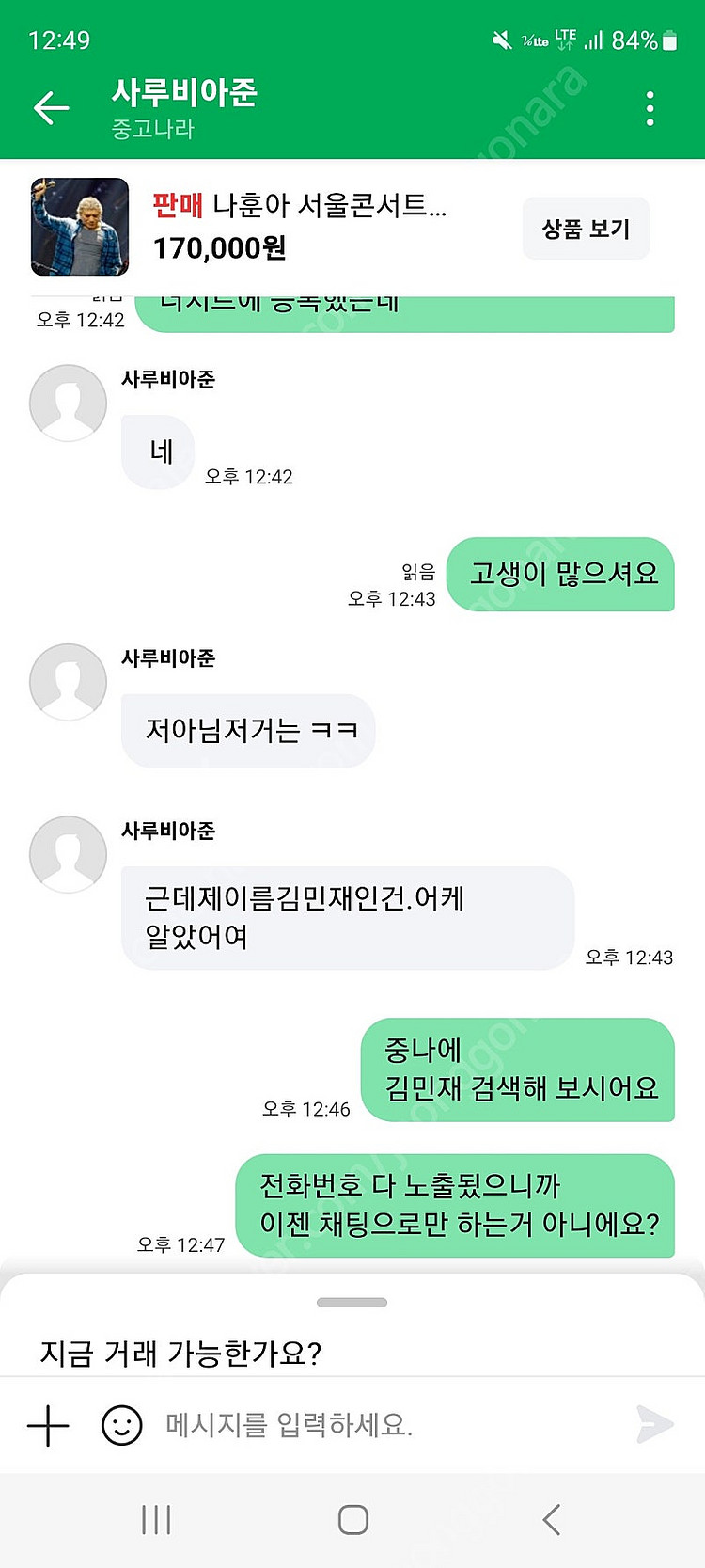Open the three-dot overflow menu
The width and height of the screenshot is (705, 1568).
click(650, 109)
